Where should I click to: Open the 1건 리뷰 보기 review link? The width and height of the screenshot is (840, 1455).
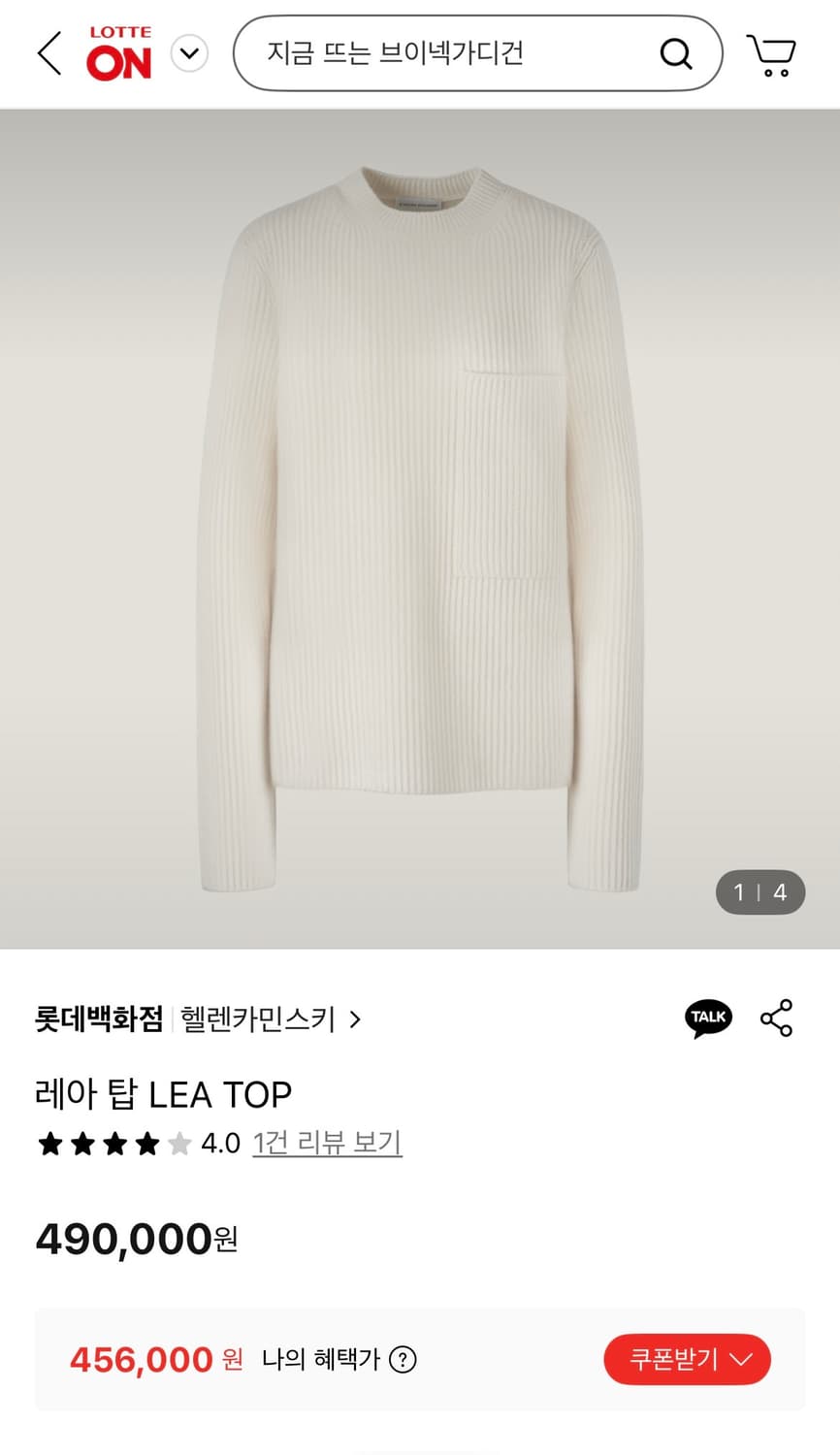pyautogui.click(x=326, y=1143)
